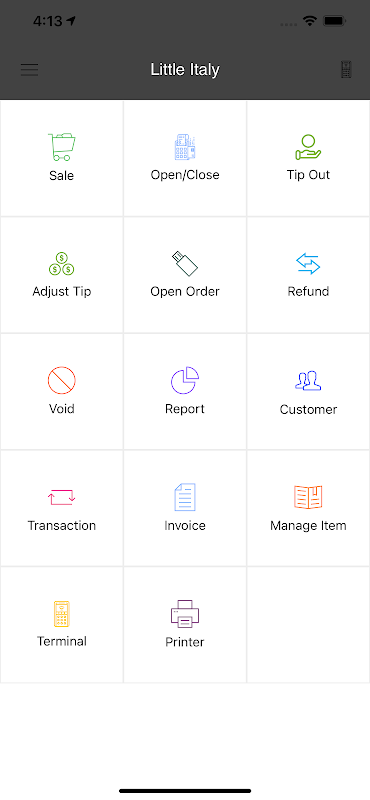This screenshot has width=370, height=800.
Task: Open the hamburger drawer menu
Action: coord(29,70)
